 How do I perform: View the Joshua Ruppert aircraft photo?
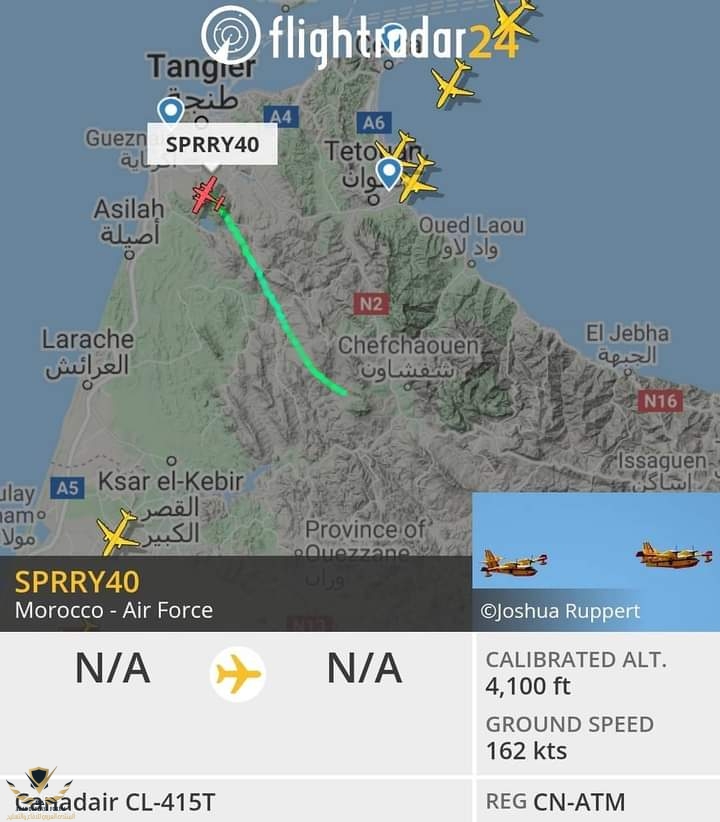point(596,560)
